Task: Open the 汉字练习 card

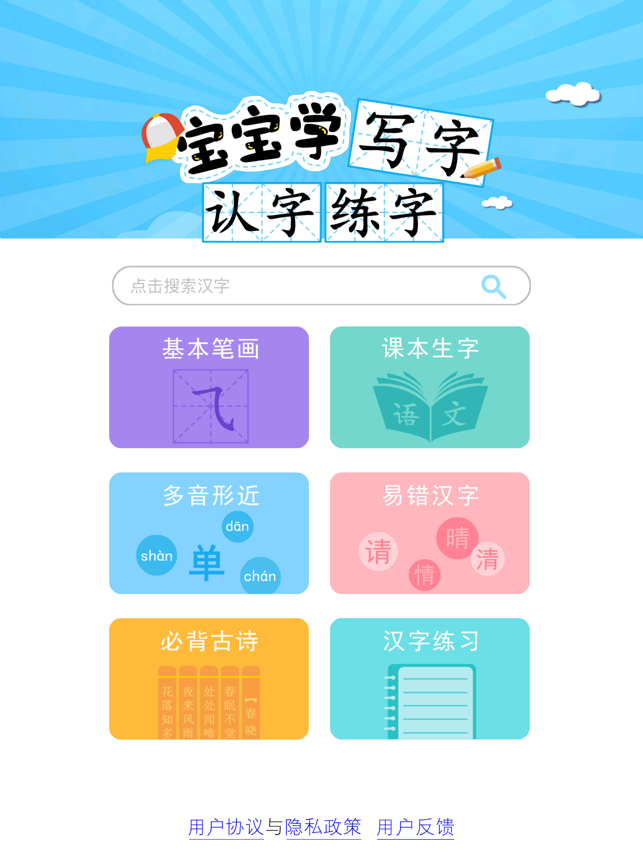Action: click(x=430, y=679)
